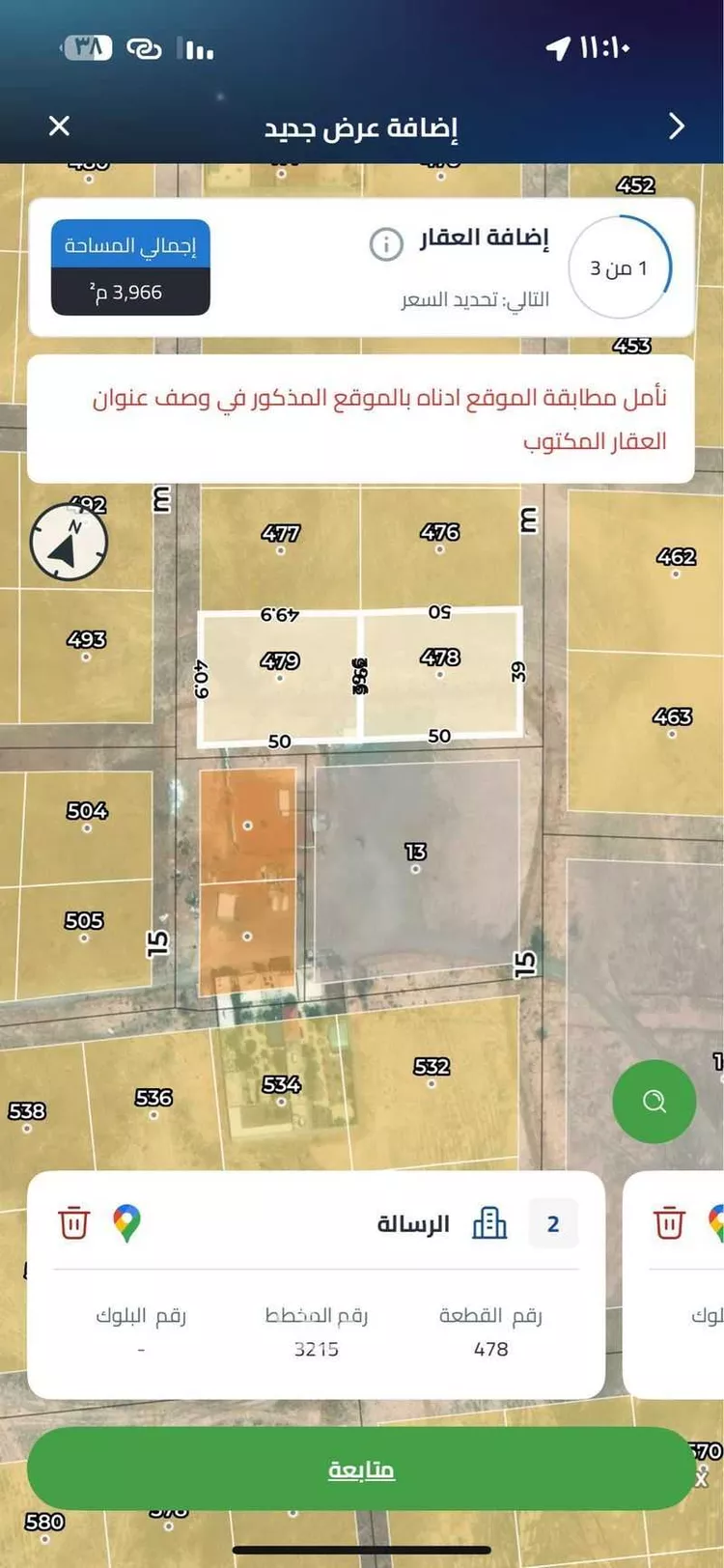Tap the back chevron beside إضافة عرض جديد
The width and height of the screenshot is (724, 1568).
(x=676, y=126)
